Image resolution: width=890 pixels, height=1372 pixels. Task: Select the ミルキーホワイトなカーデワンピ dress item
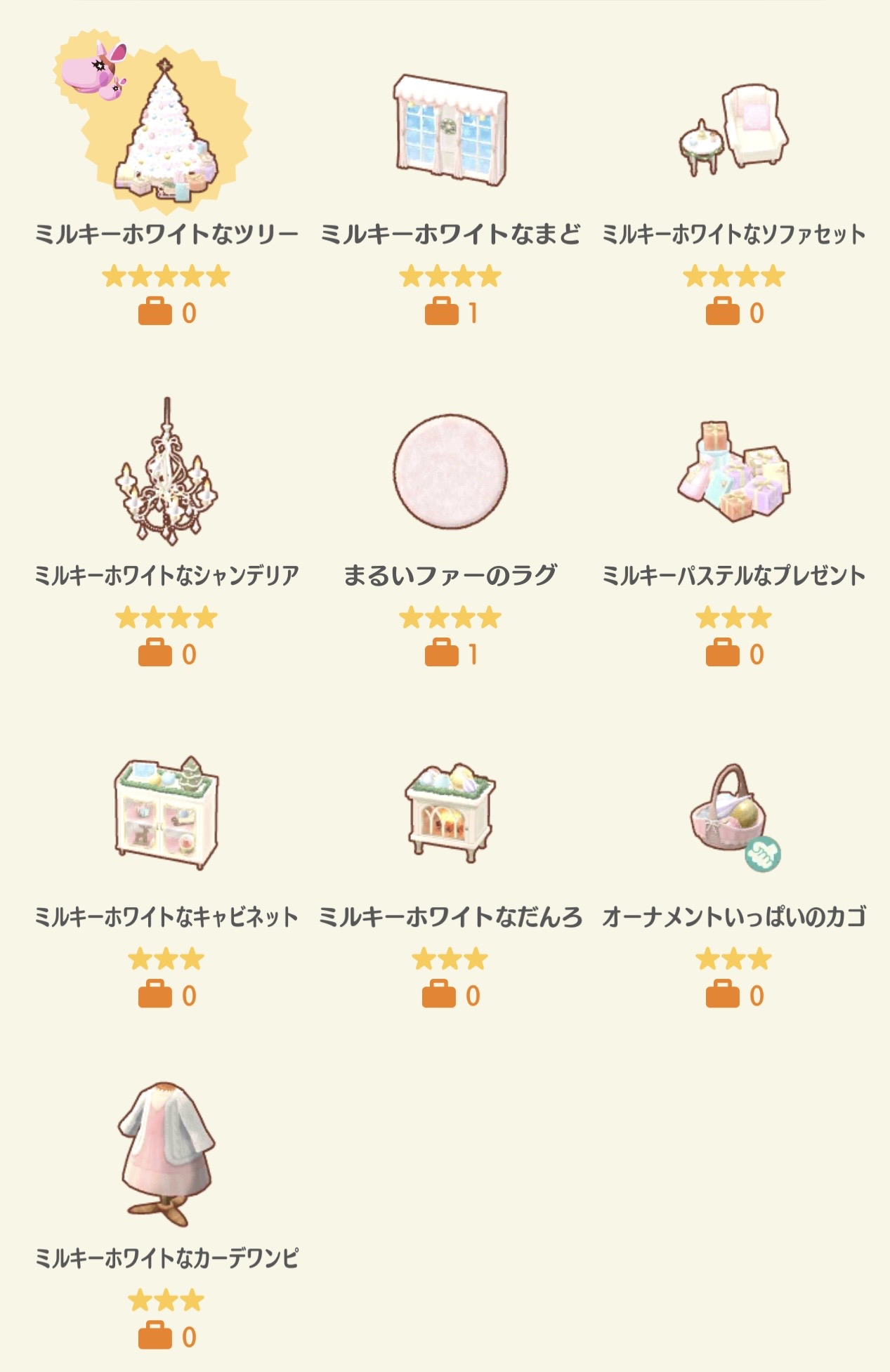(166, 1153)
